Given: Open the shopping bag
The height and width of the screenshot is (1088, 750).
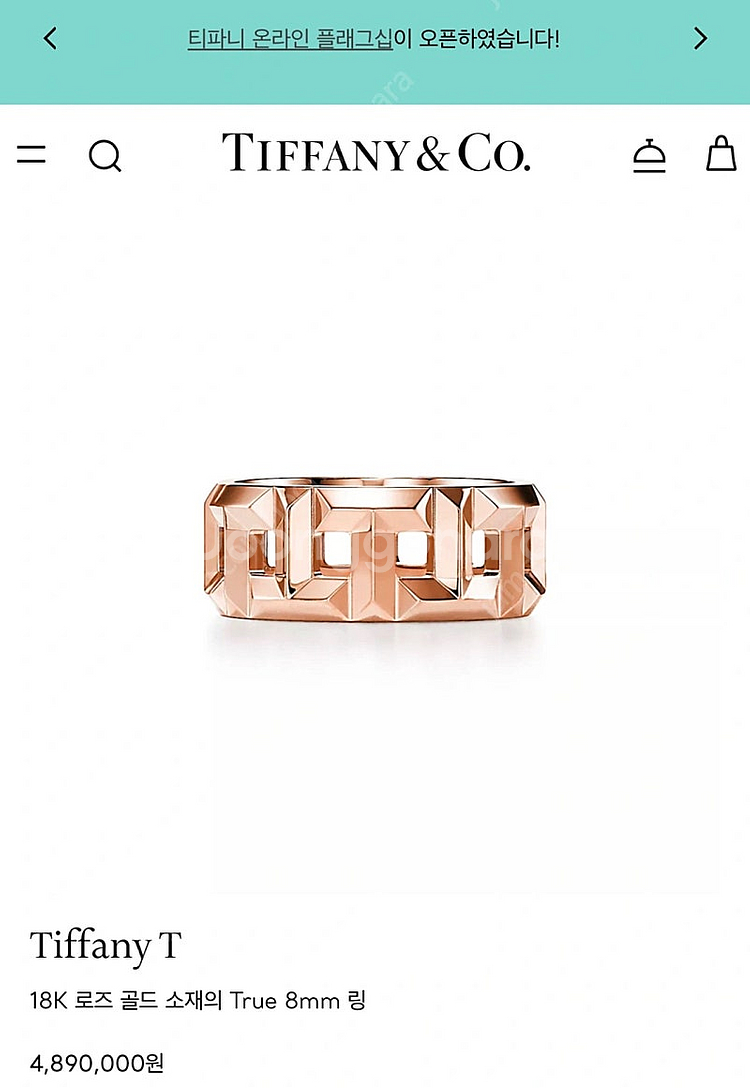Looking at the screenshot, I should click(x=720, y=155).
